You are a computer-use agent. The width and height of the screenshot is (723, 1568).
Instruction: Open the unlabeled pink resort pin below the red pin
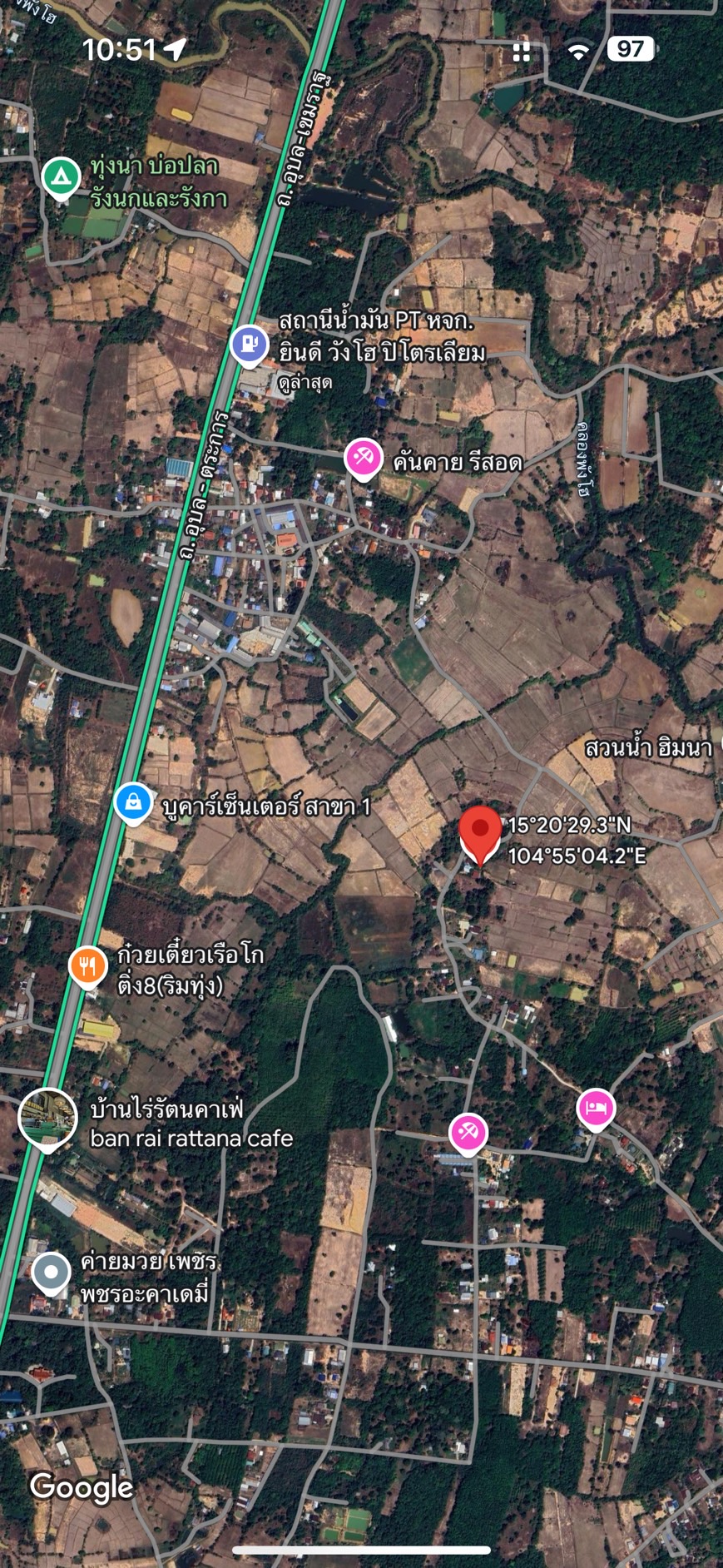pyautogui.click(x=468, y=1134)
